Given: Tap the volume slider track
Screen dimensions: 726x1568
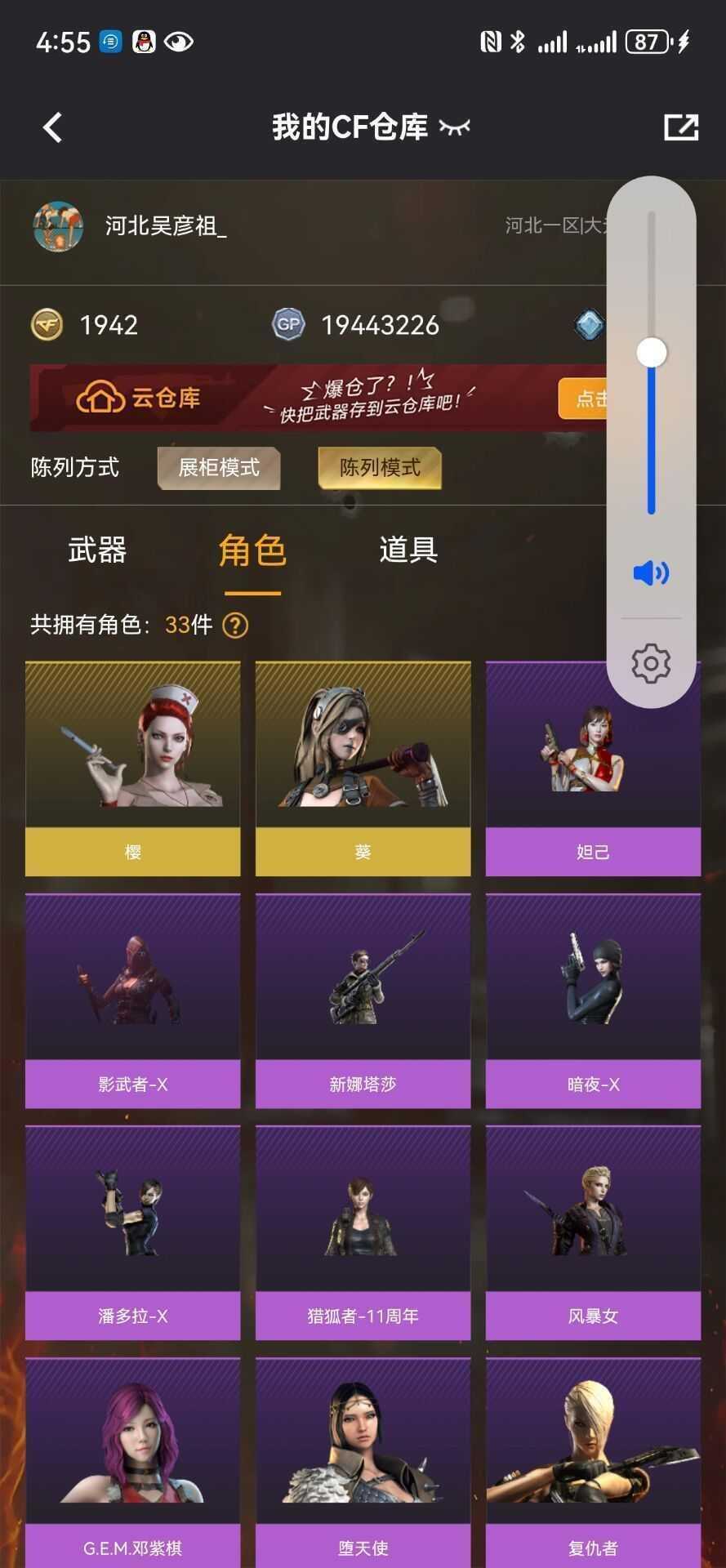Looking at the screenshot, I should point(652,363).
